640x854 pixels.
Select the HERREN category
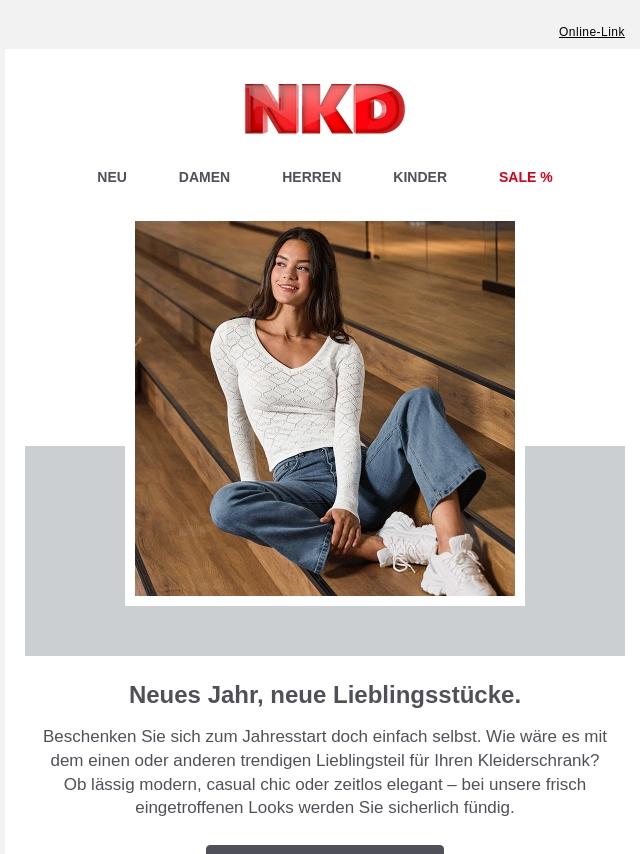(311, 177)
